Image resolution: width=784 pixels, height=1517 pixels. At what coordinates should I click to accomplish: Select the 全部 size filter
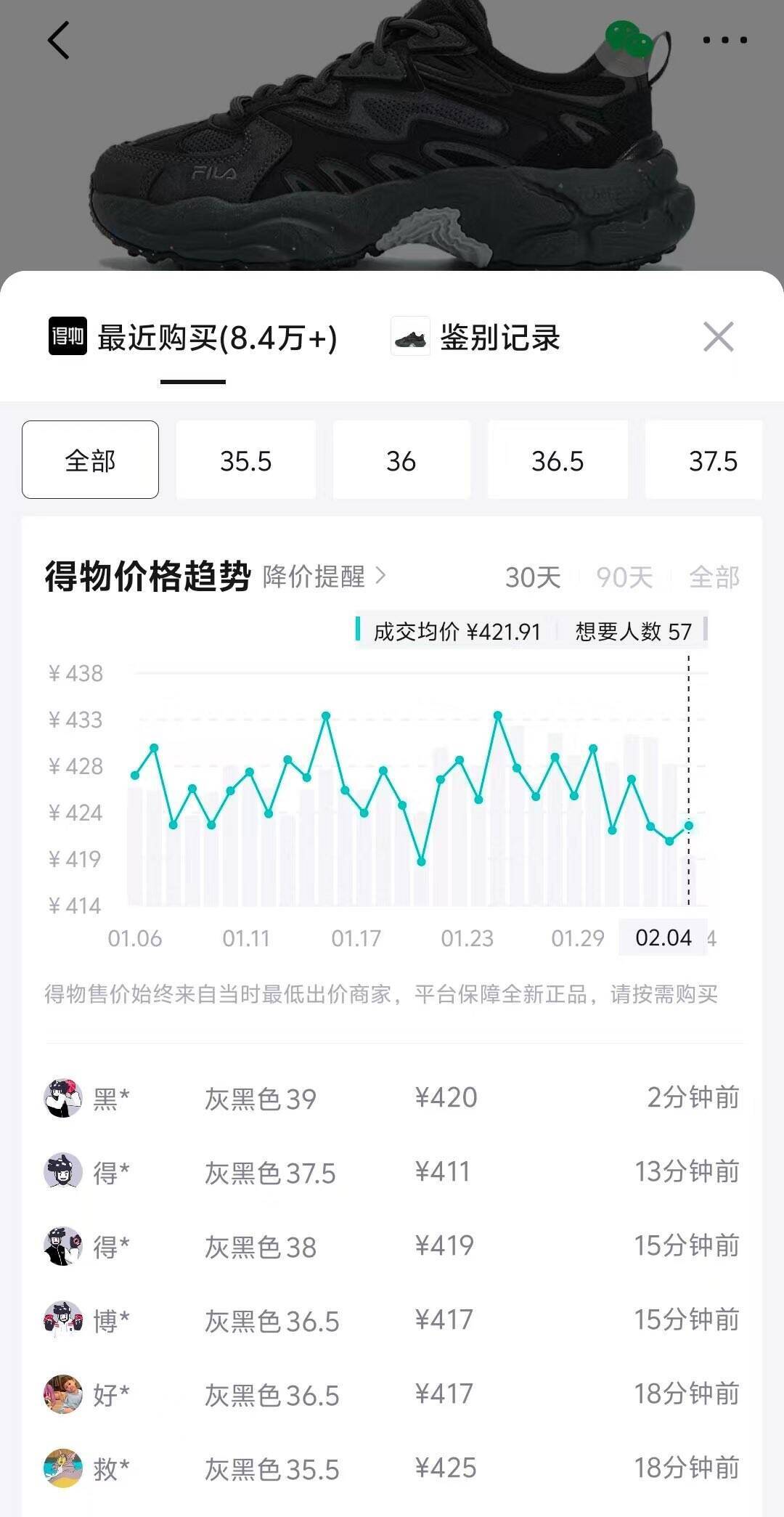(x=90, y=460)
